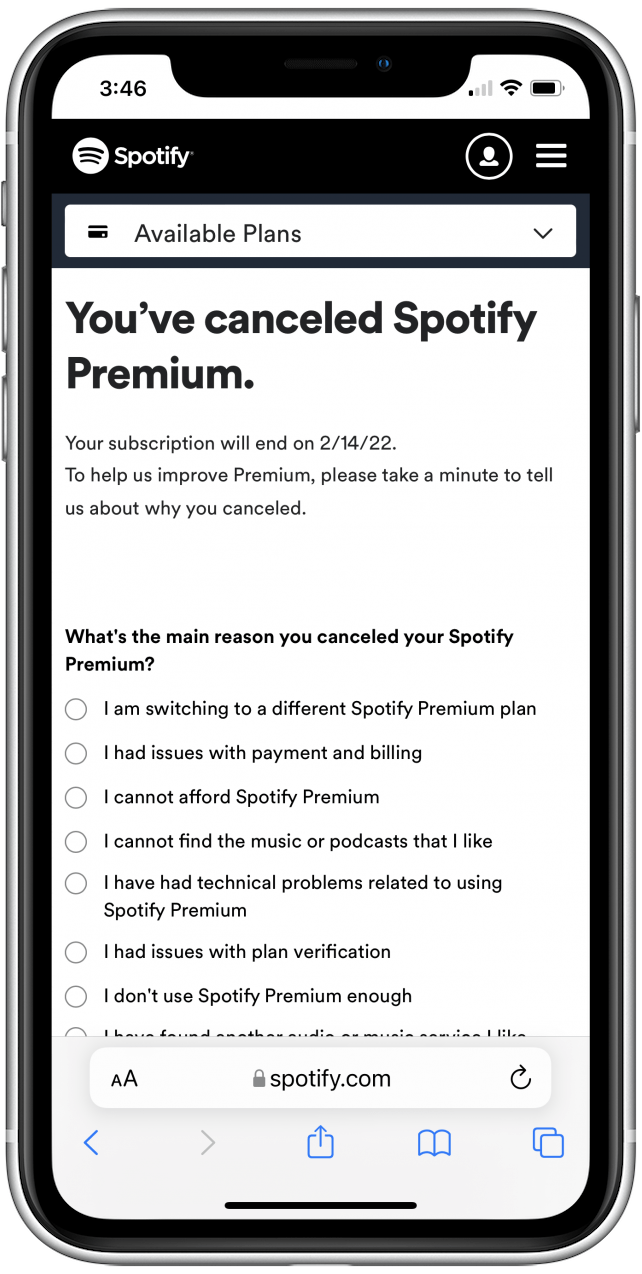This screenshot has height=1274, width=642.
Task: Tap the Spotify logo to go home
Action: point(133,156)
